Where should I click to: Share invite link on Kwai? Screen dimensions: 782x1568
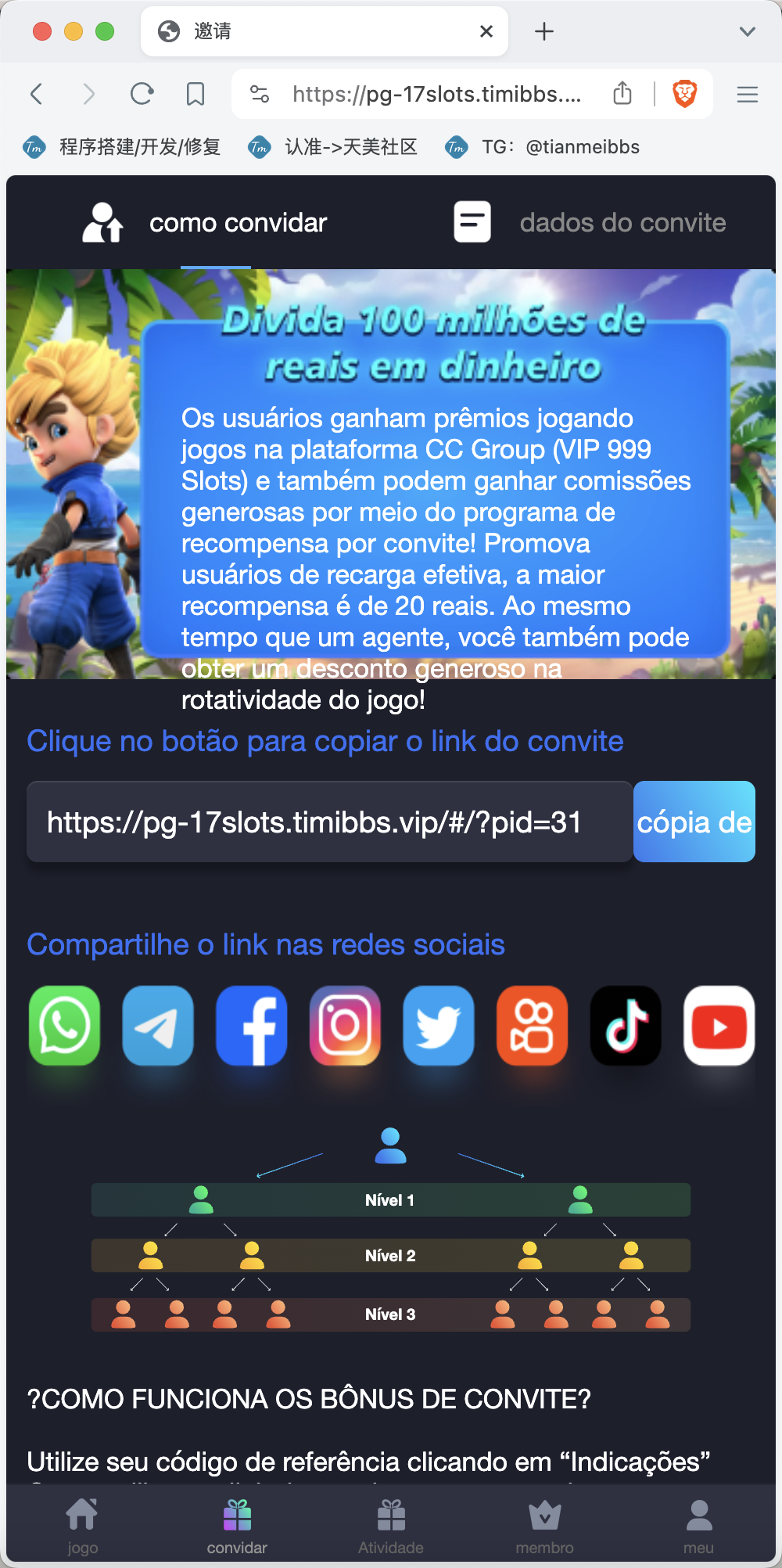point(533,1026)
